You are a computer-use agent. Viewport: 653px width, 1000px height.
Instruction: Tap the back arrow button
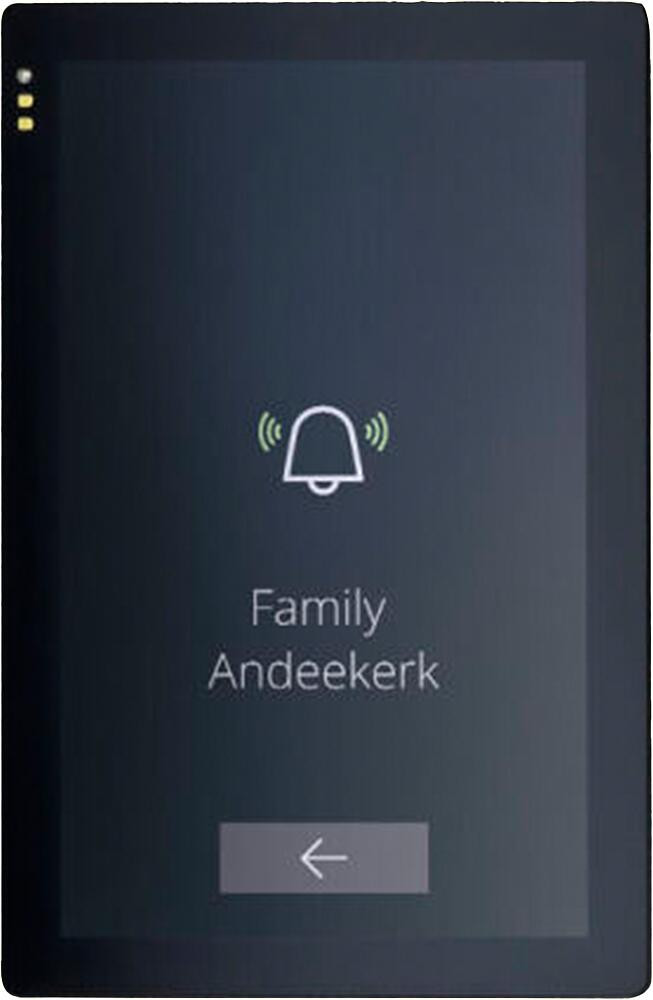coord(324,857)
